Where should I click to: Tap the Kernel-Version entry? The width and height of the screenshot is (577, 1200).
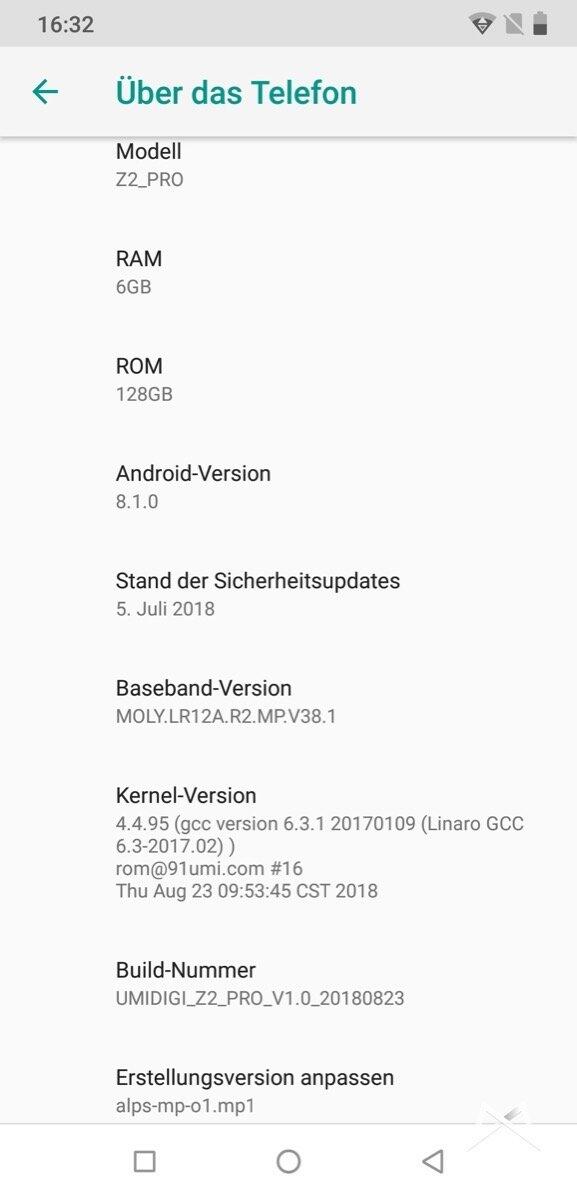pyautogui.click(x=288, y=843)
